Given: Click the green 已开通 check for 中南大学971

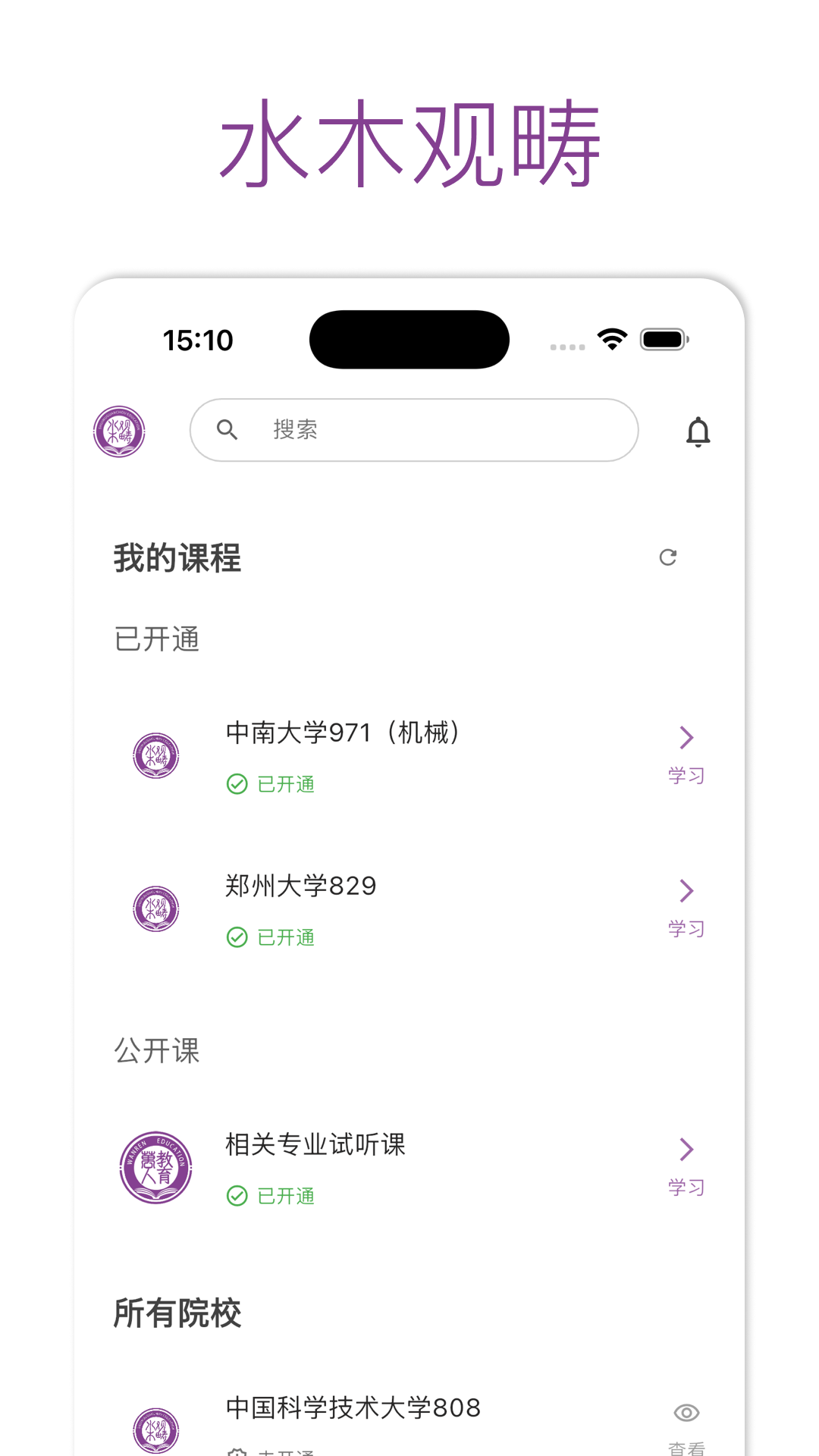Looking at the screenshot, I should click(x=237, y=784).
